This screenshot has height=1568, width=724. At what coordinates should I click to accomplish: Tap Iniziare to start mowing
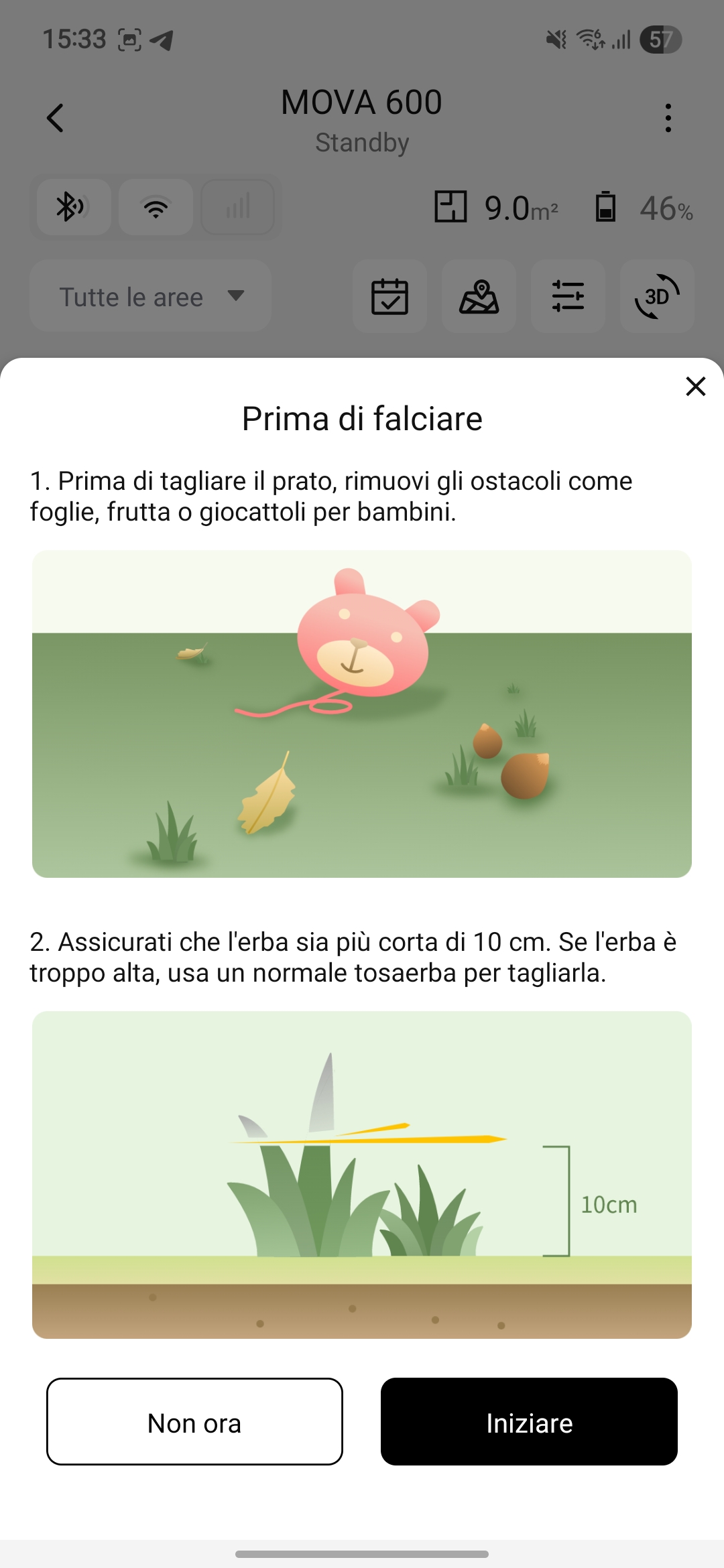[x=529, y=1422]
